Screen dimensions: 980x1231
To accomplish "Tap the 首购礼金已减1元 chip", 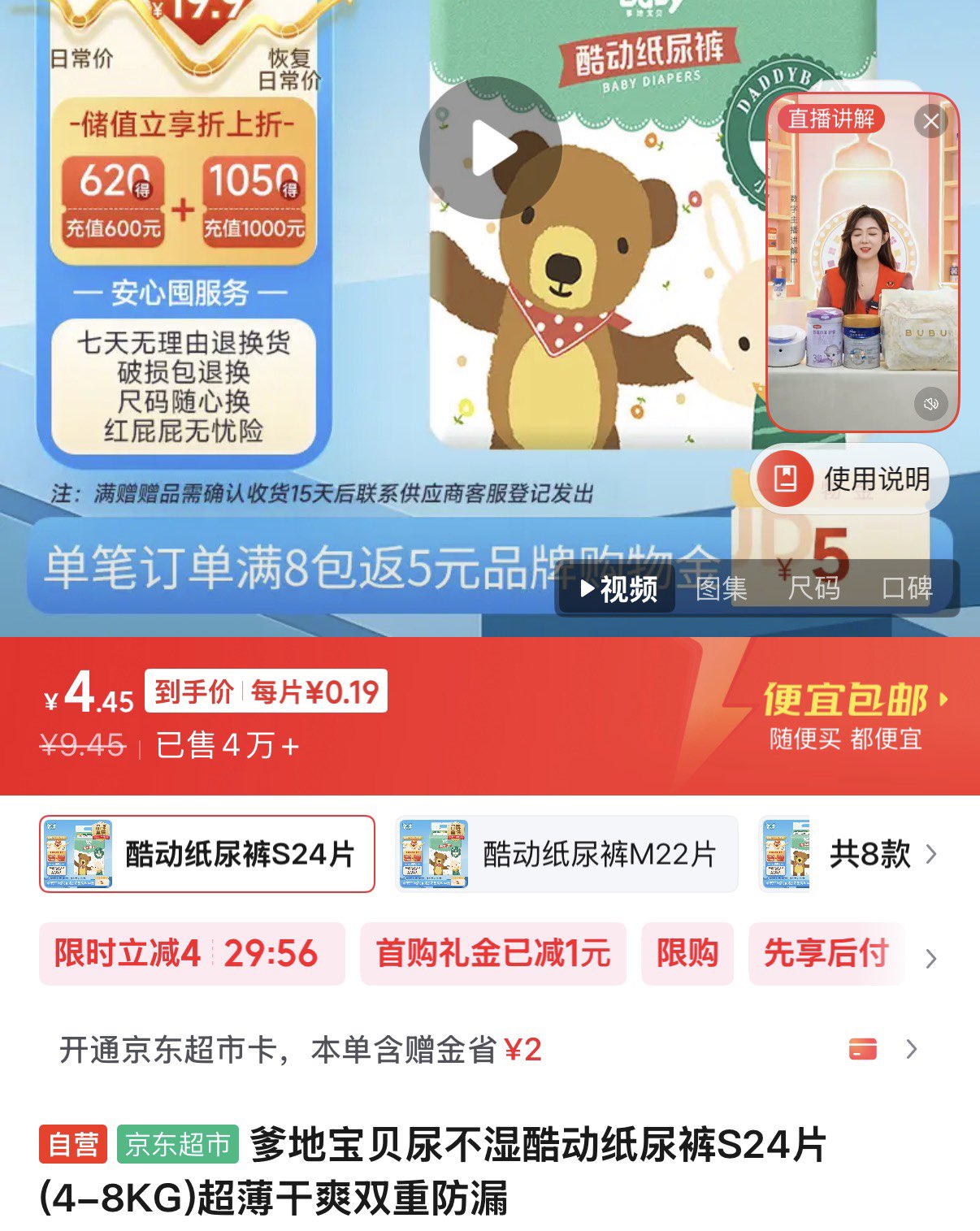I will click(493, 953).
